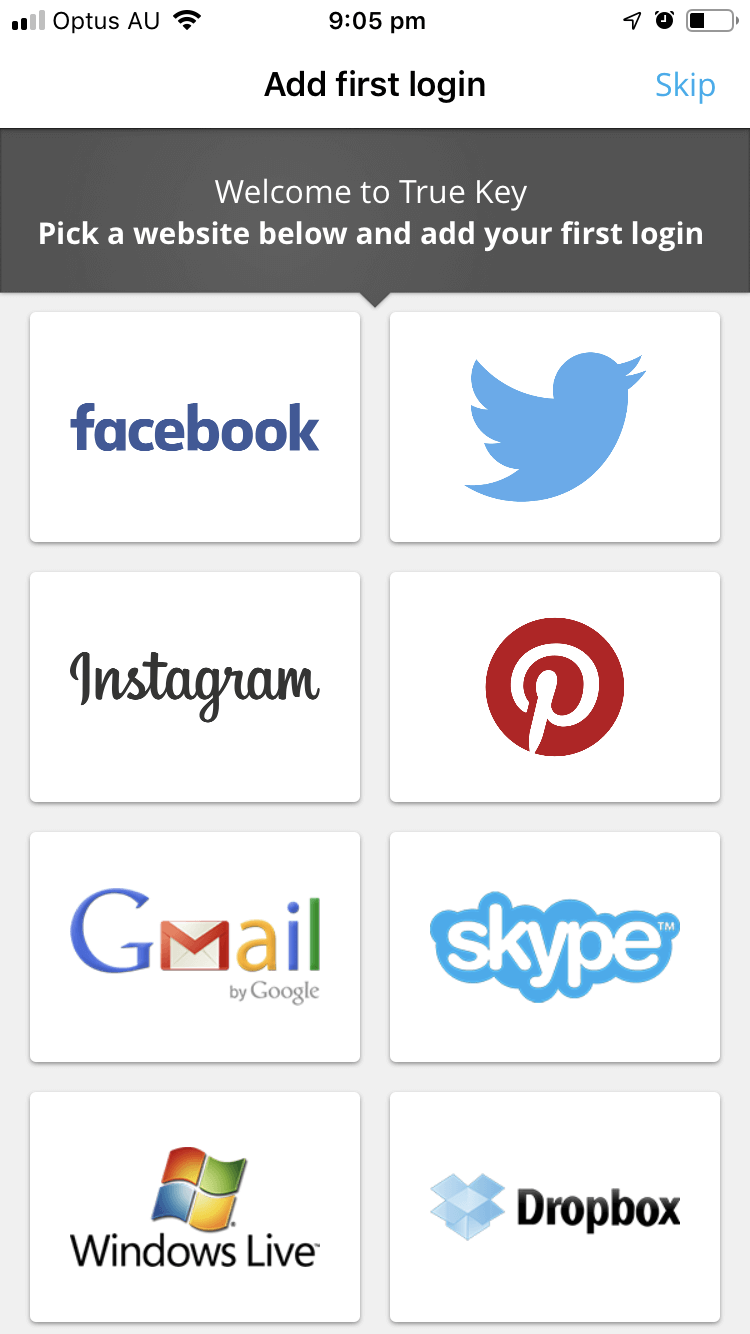This screenshot has height=1334, width=750.
Task: Add a Gmail login
Action: 195,947
